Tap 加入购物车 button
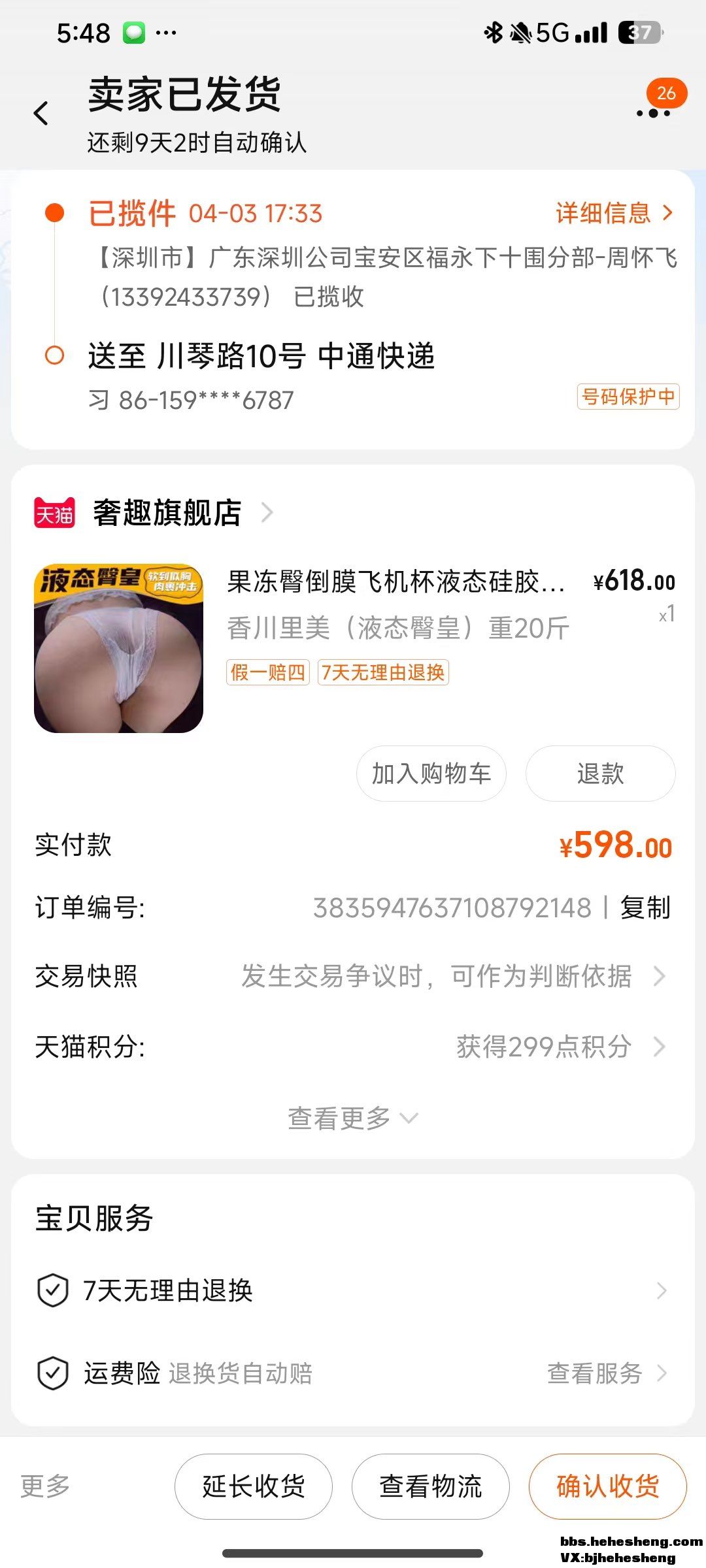 [431, 774]
